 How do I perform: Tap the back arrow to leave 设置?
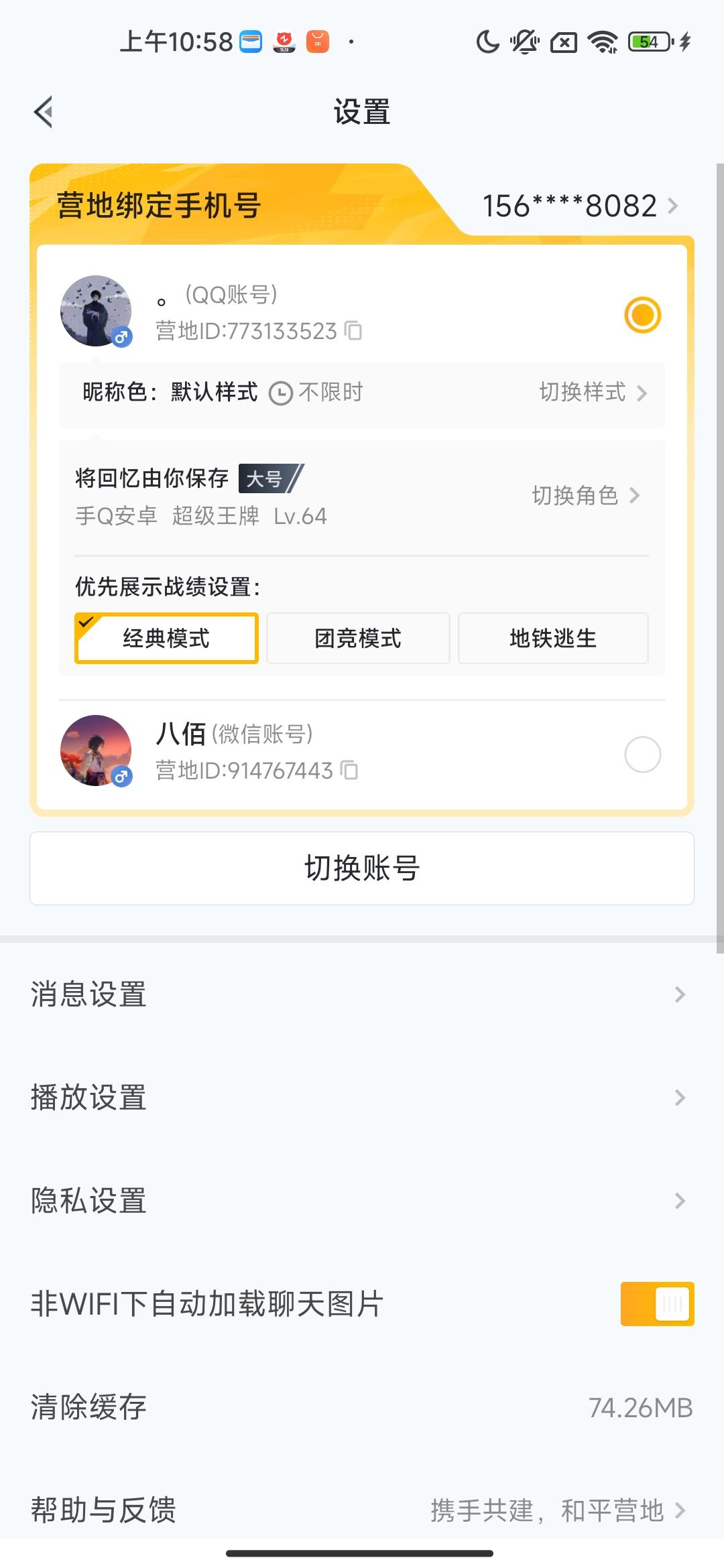[43, 111]
